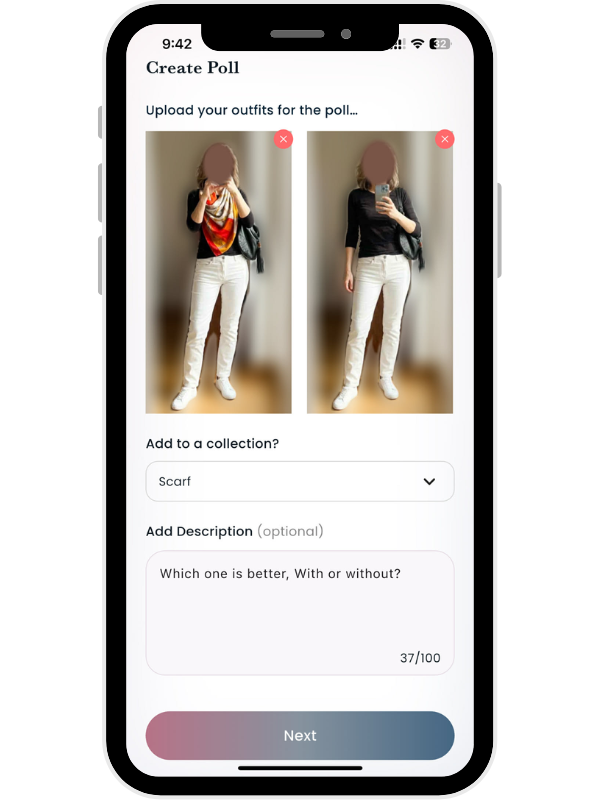Continue with the Next button
This screenshot has width=600, height=800.
coord(300,736)
